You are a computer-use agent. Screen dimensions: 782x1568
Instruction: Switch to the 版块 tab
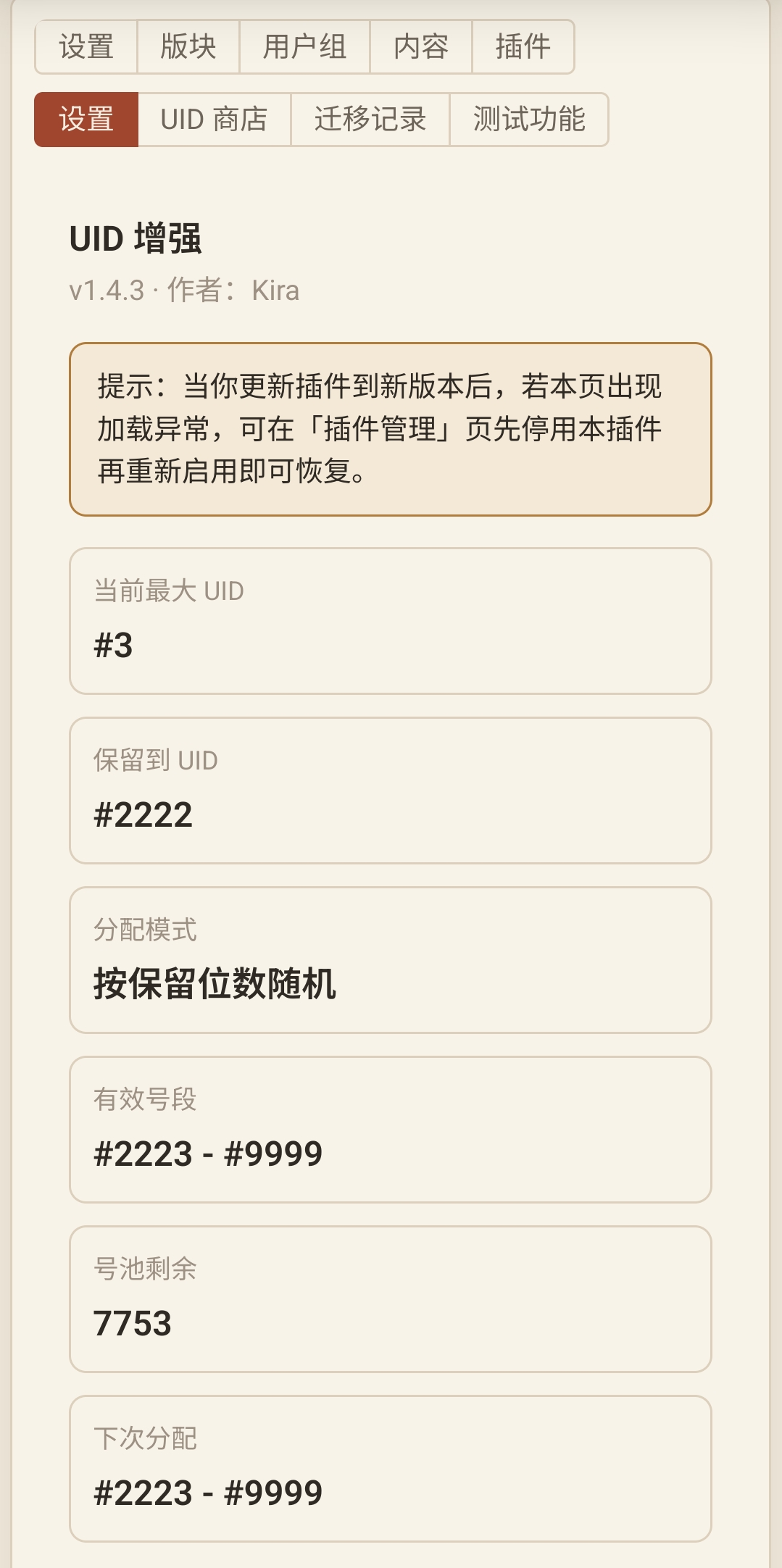(x=188, y=47)
